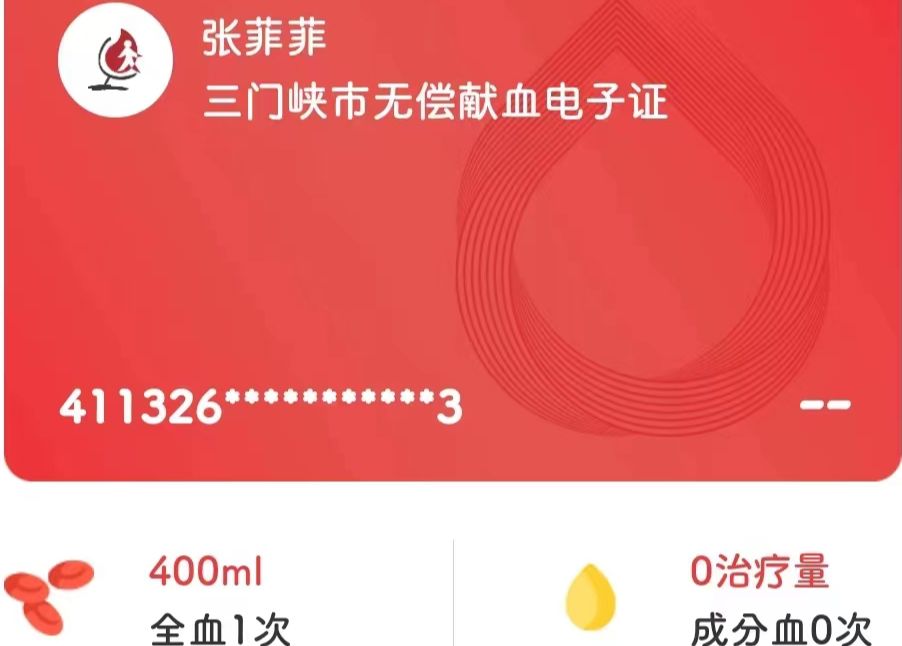Open the 三门峡市无偿献血电子证 card

click(x=435, y=103)
